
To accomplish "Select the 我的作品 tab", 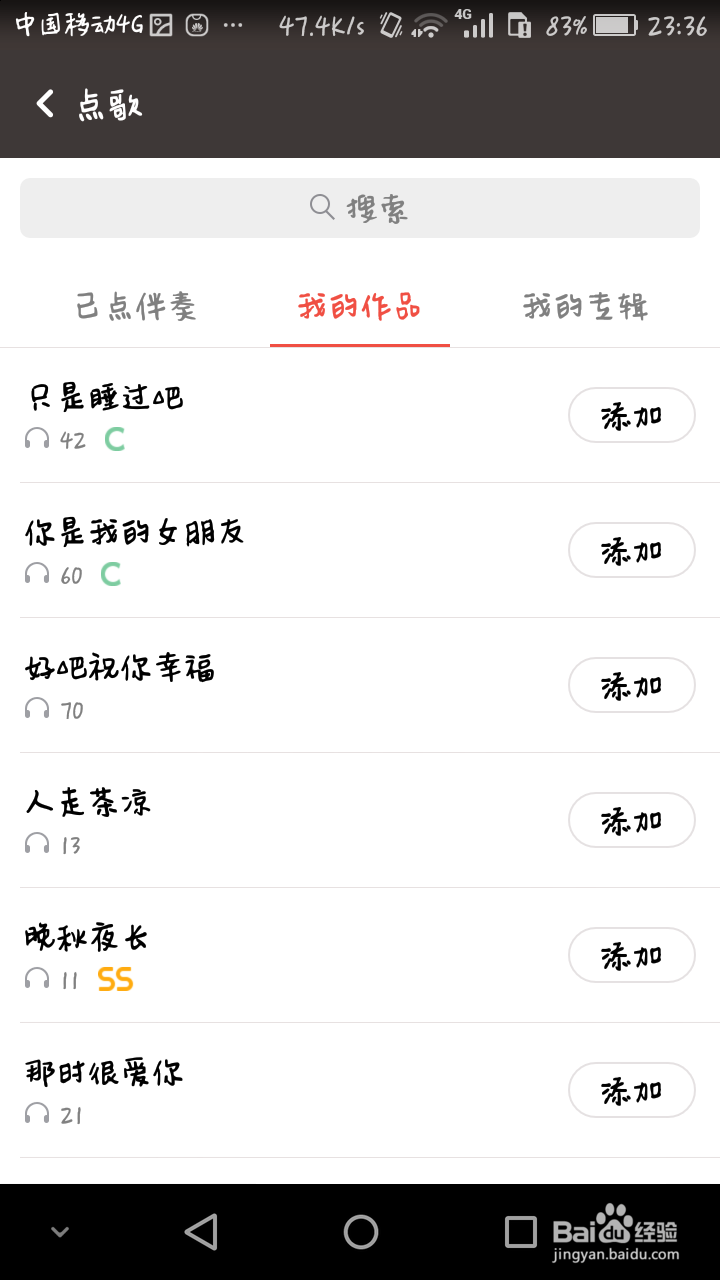I will point(360,306).
